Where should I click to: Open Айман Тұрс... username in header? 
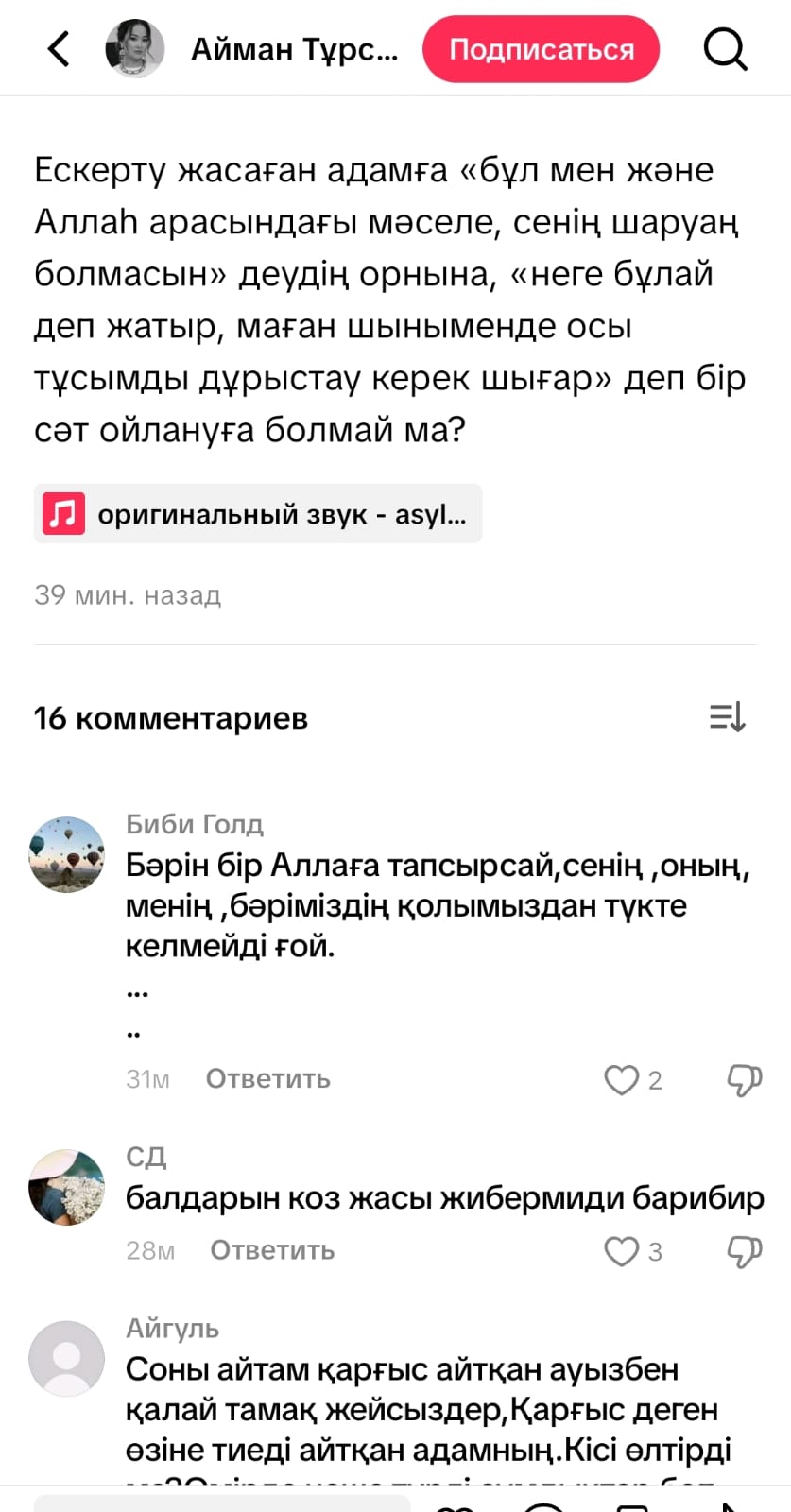[x=294, y=49]
